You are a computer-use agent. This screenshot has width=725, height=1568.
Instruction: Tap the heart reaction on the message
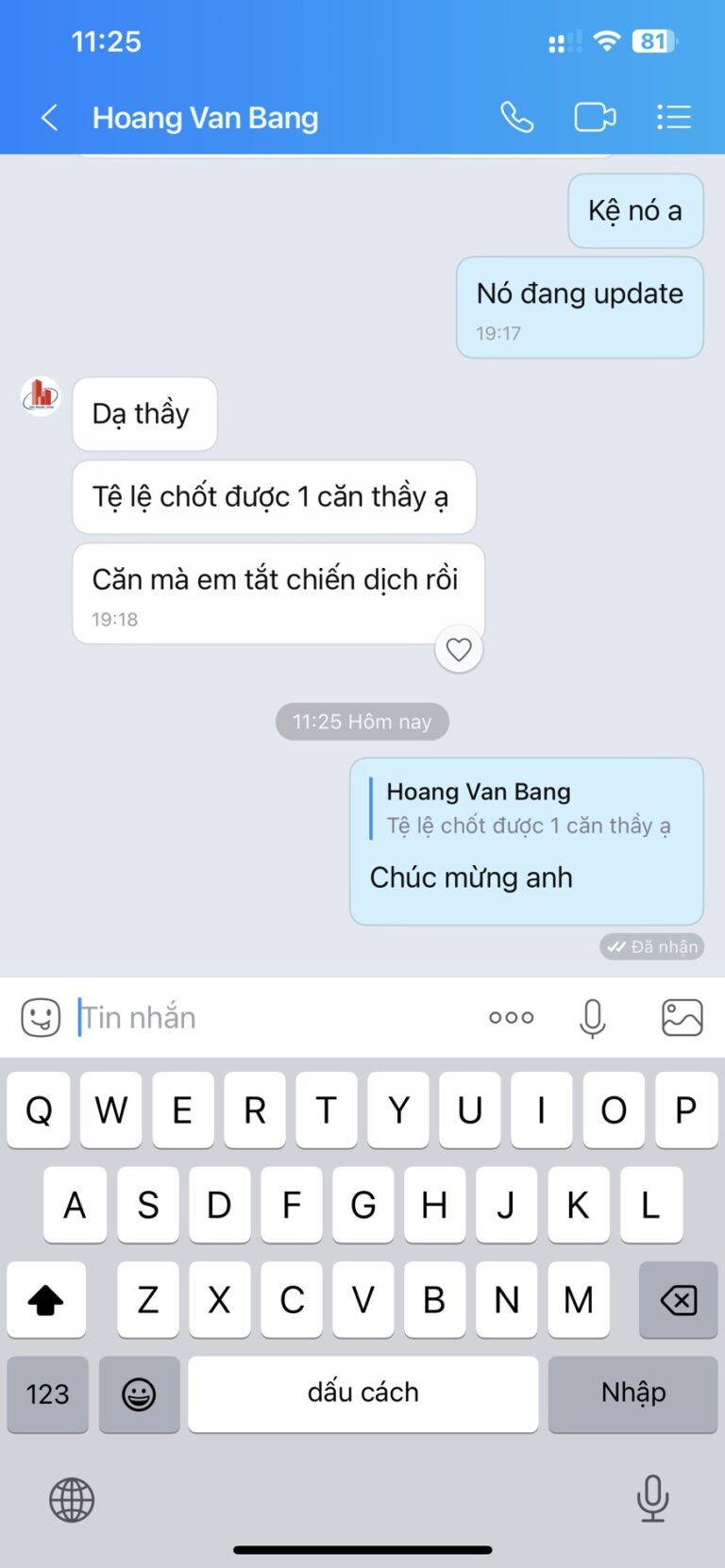pos(459,649)
